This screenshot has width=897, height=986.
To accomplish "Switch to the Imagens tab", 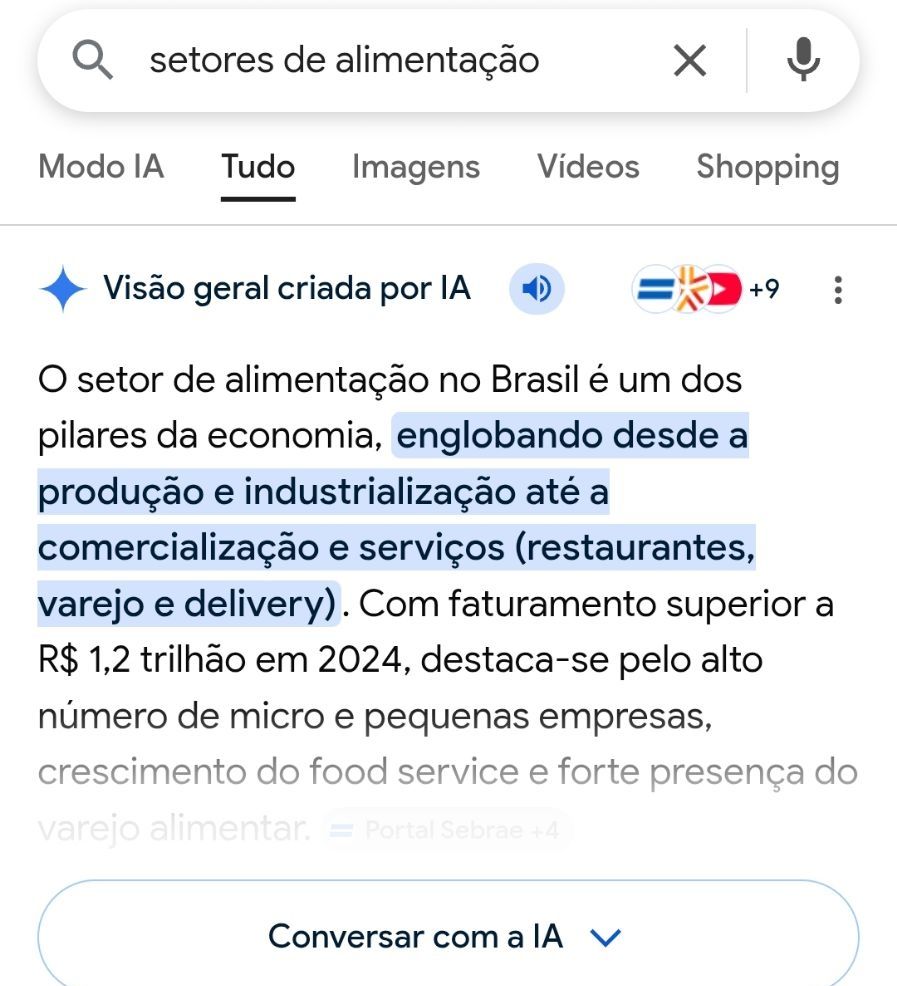I will [x=415, y=167].
